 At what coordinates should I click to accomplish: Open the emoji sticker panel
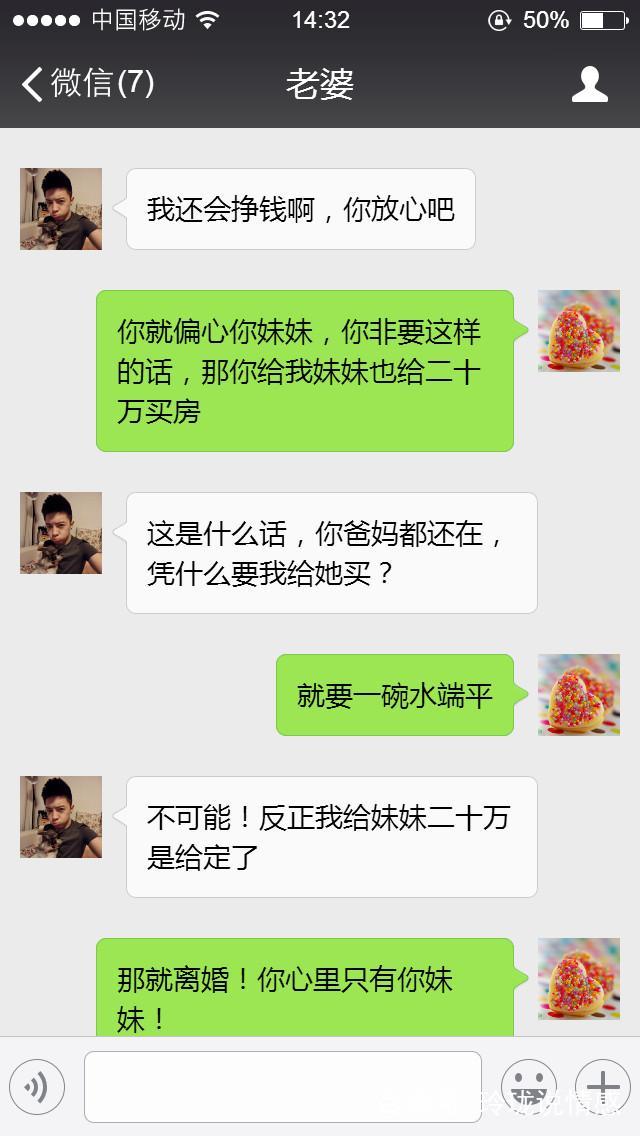click(528, 1087)
